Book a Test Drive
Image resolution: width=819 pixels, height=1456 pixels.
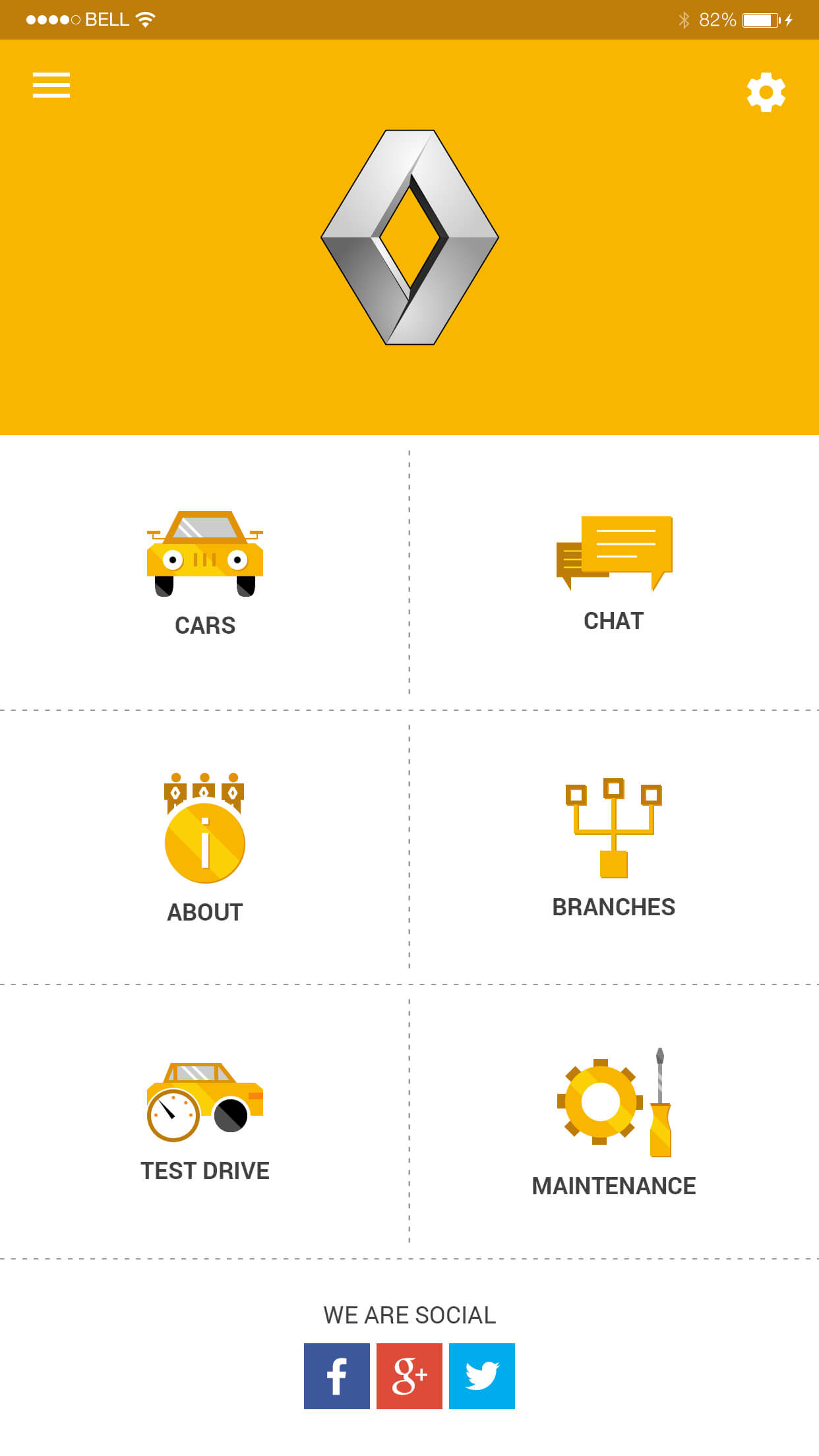coord(204,1122)
